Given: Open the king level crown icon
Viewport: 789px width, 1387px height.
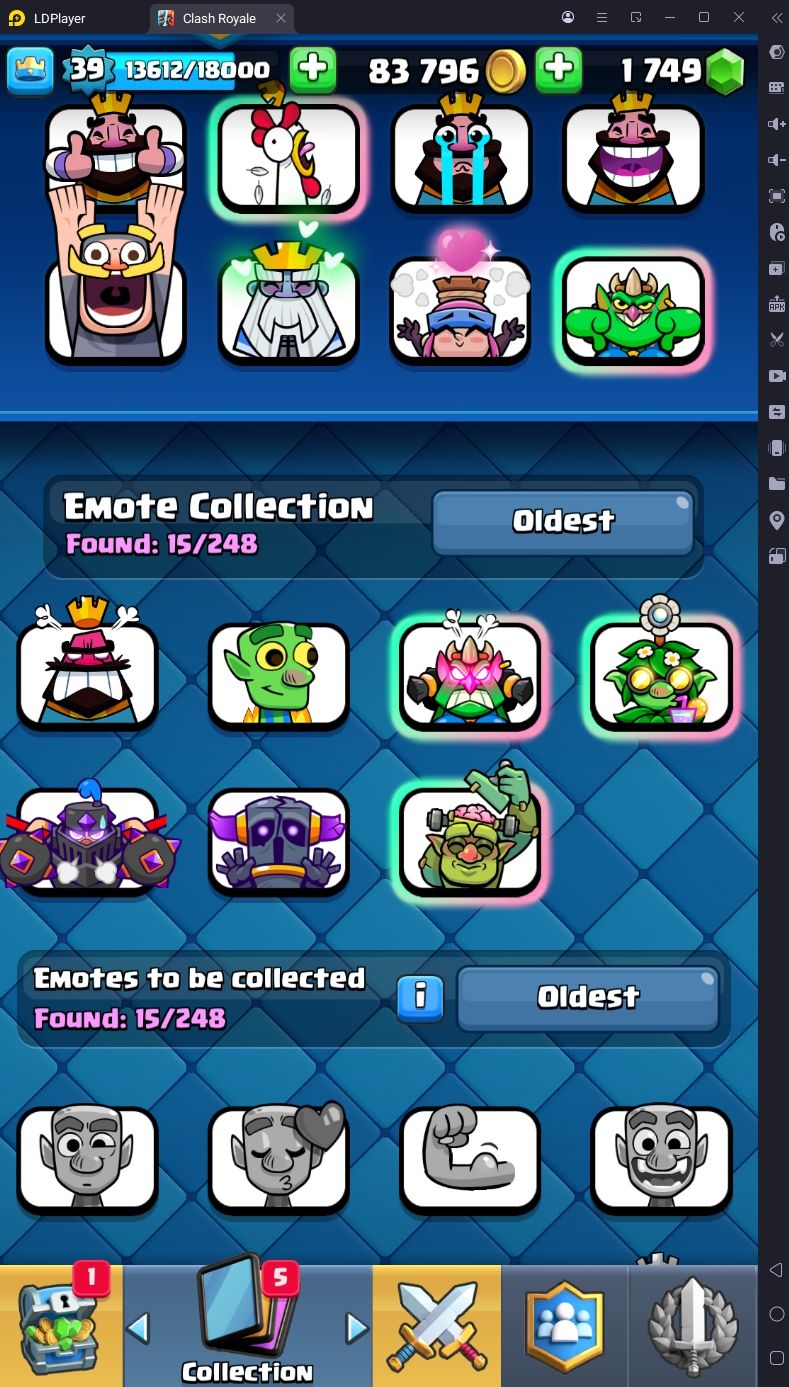Looking at the screenshot, I should pyautogui.click(x=30, y=70).
